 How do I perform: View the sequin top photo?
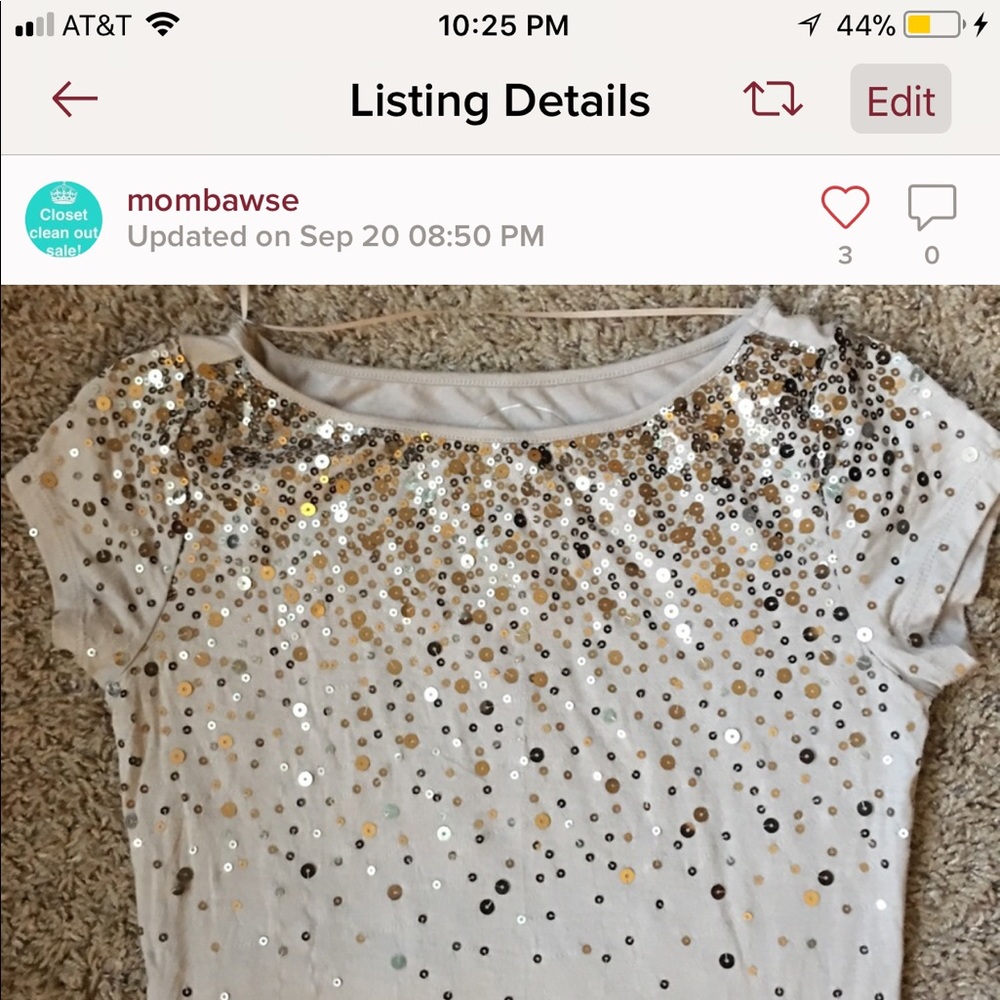500,640
